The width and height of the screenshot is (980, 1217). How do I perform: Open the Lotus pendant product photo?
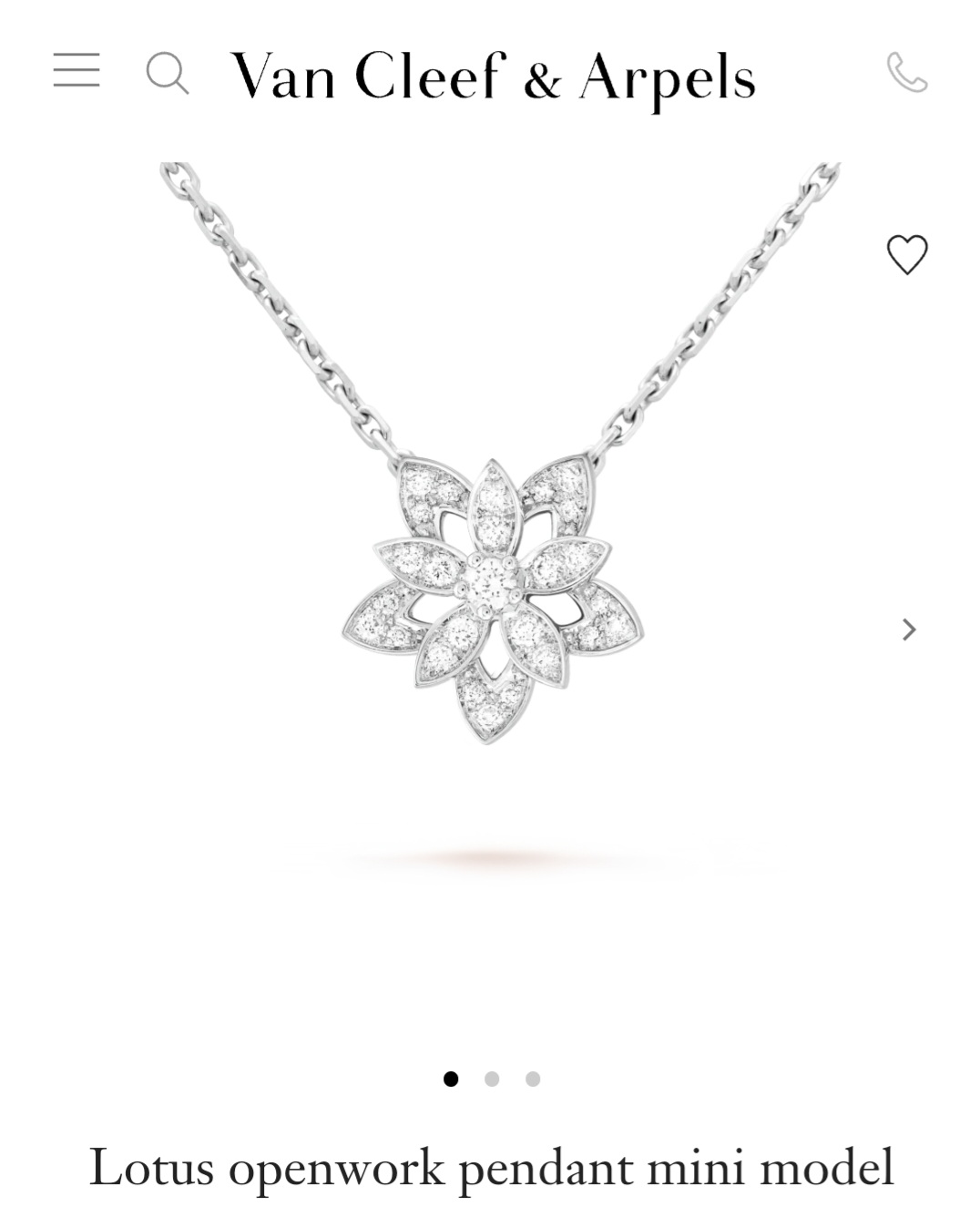coord(493,599)
